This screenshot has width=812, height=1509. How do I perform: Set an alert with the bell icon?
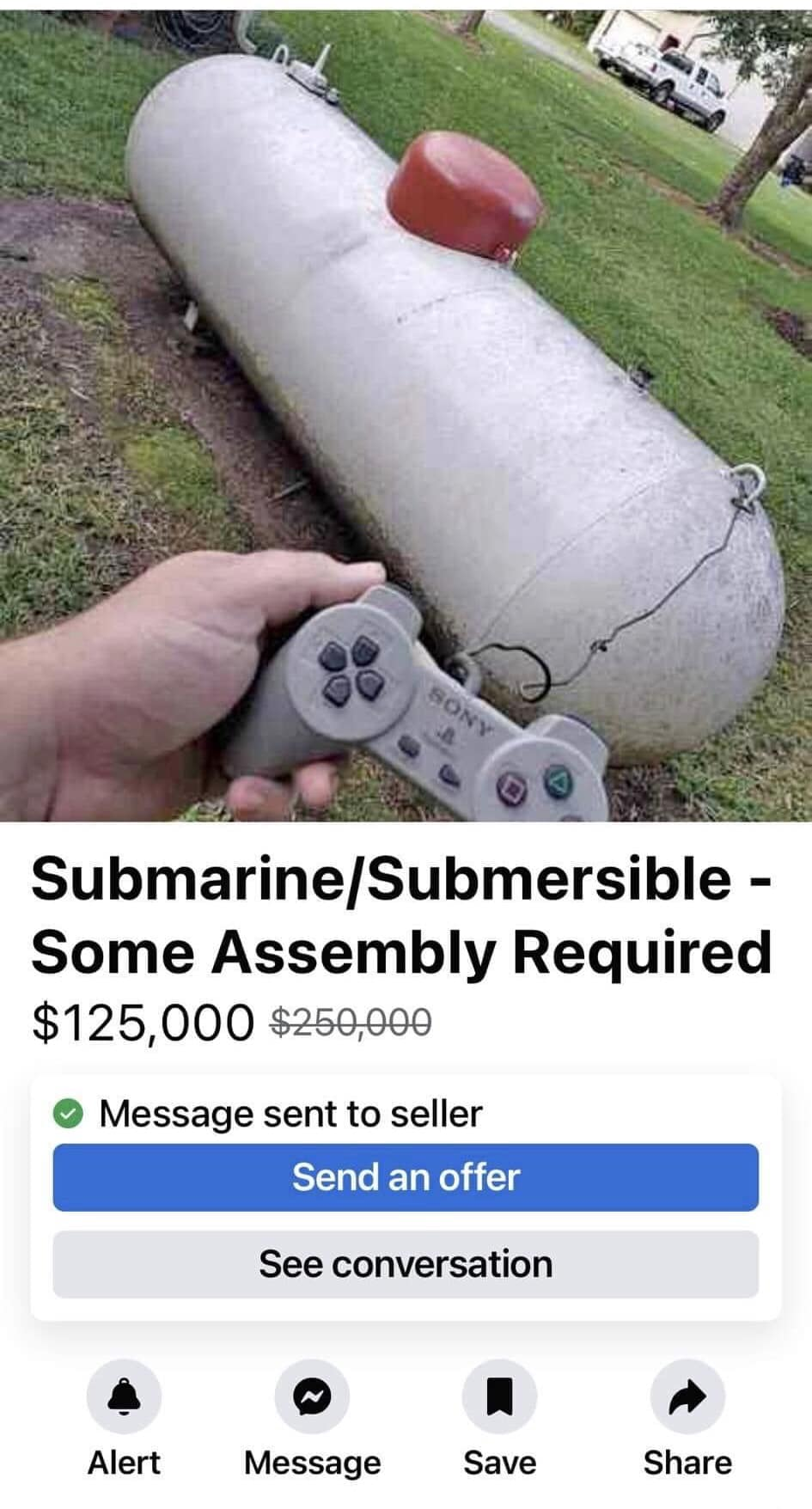[124, 1396]
